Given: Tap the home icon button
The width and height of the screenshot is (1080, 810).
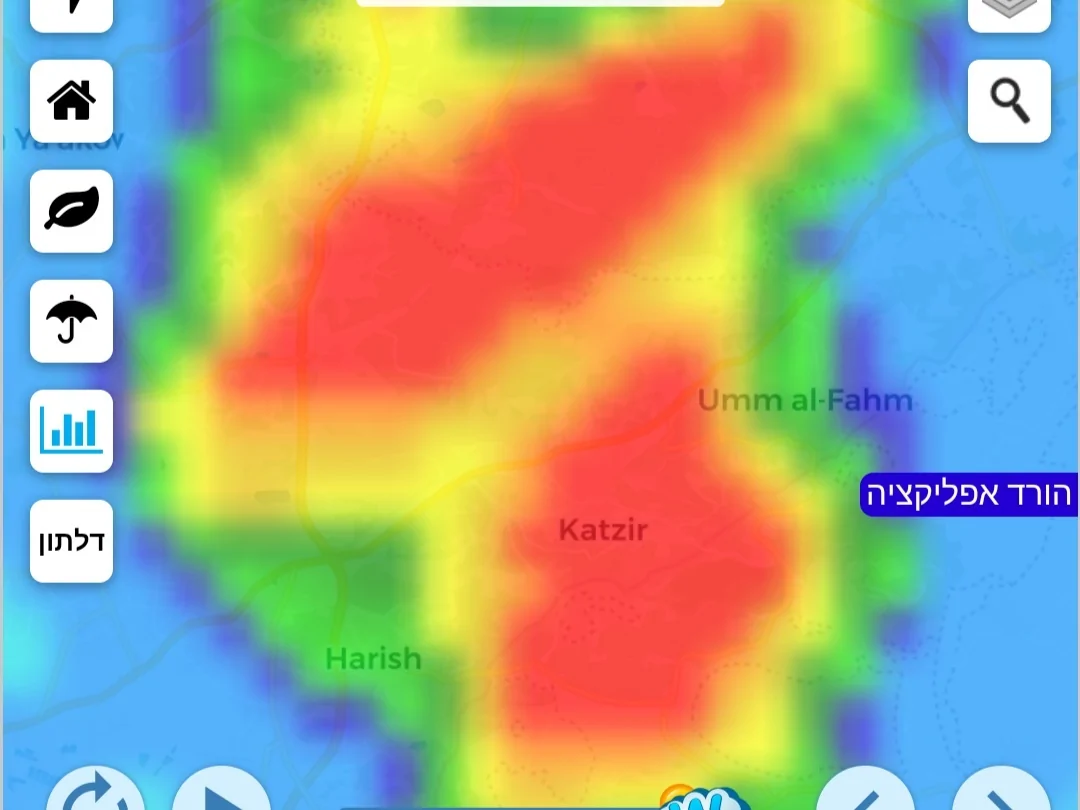Looking at the screenshot, I should coord(71,101).
